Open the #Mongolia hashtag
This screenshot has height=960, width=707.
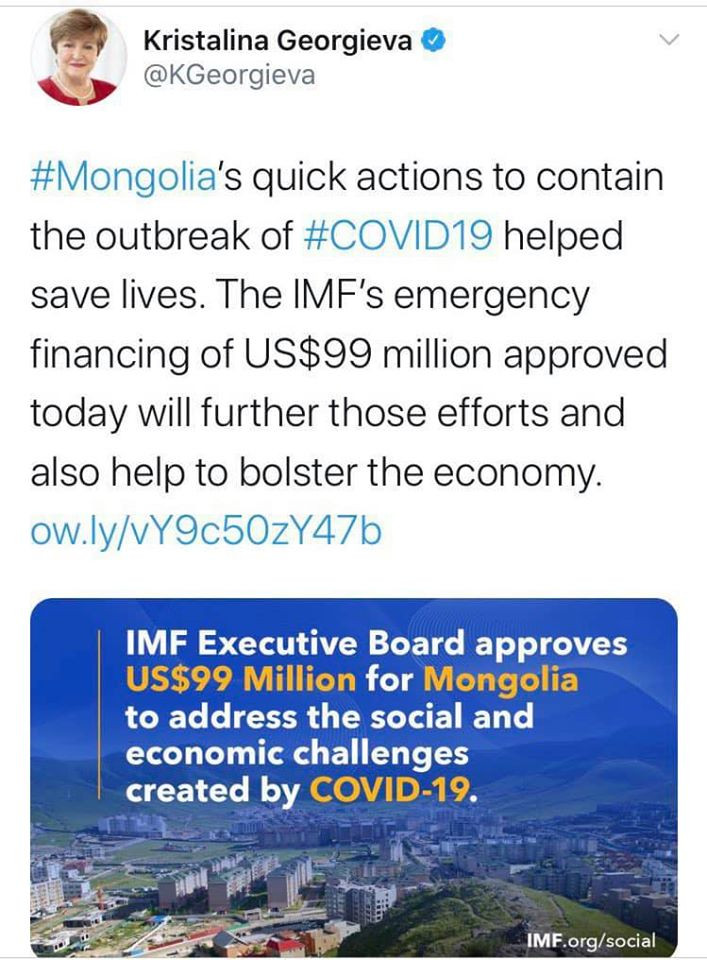[x=124, y=177]
